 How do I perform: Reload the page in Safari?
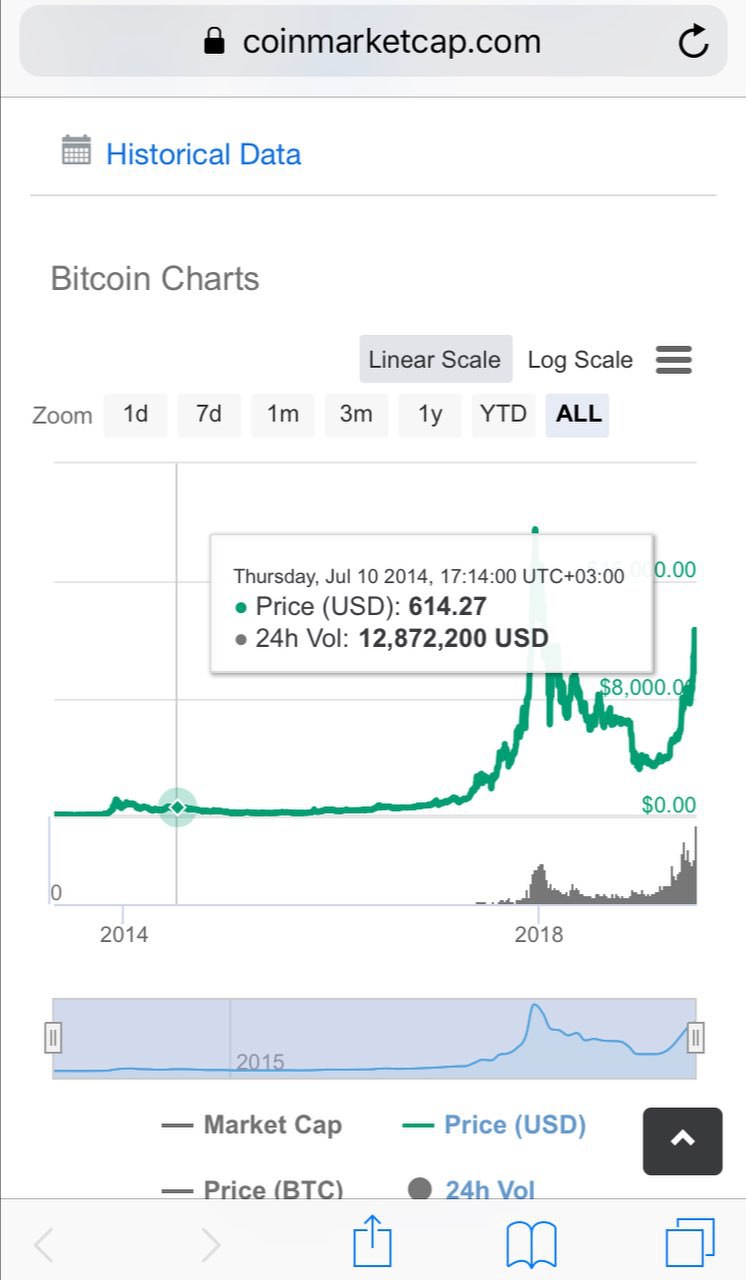pos(693,41)
